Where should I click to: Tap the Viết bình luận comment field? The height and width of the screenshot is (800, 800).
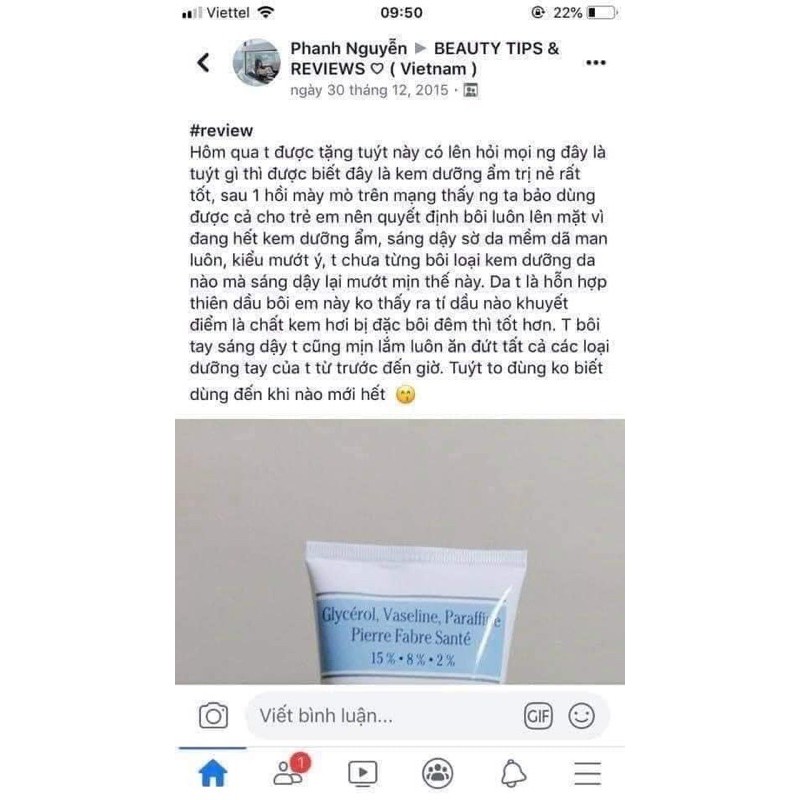pyautogui.click(x=380, y=716)
